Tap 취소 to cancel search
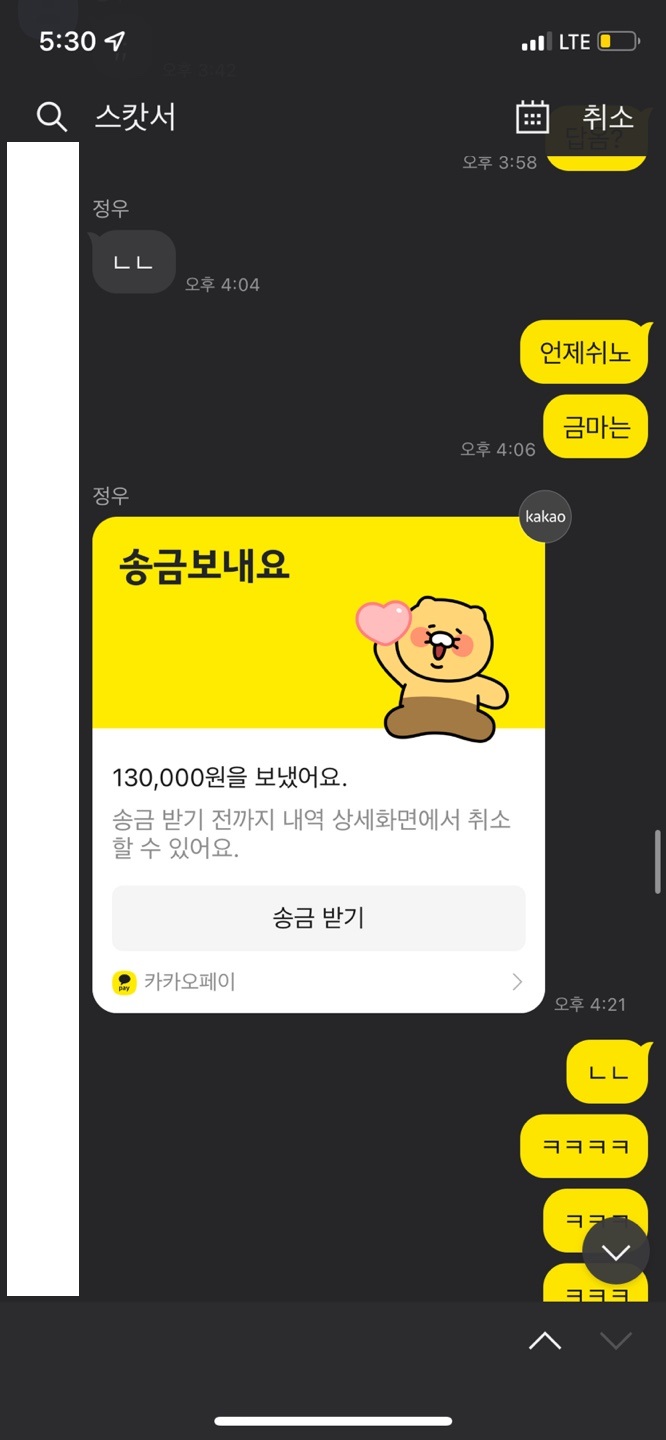666x1440 pixels. tap(608, 117)
